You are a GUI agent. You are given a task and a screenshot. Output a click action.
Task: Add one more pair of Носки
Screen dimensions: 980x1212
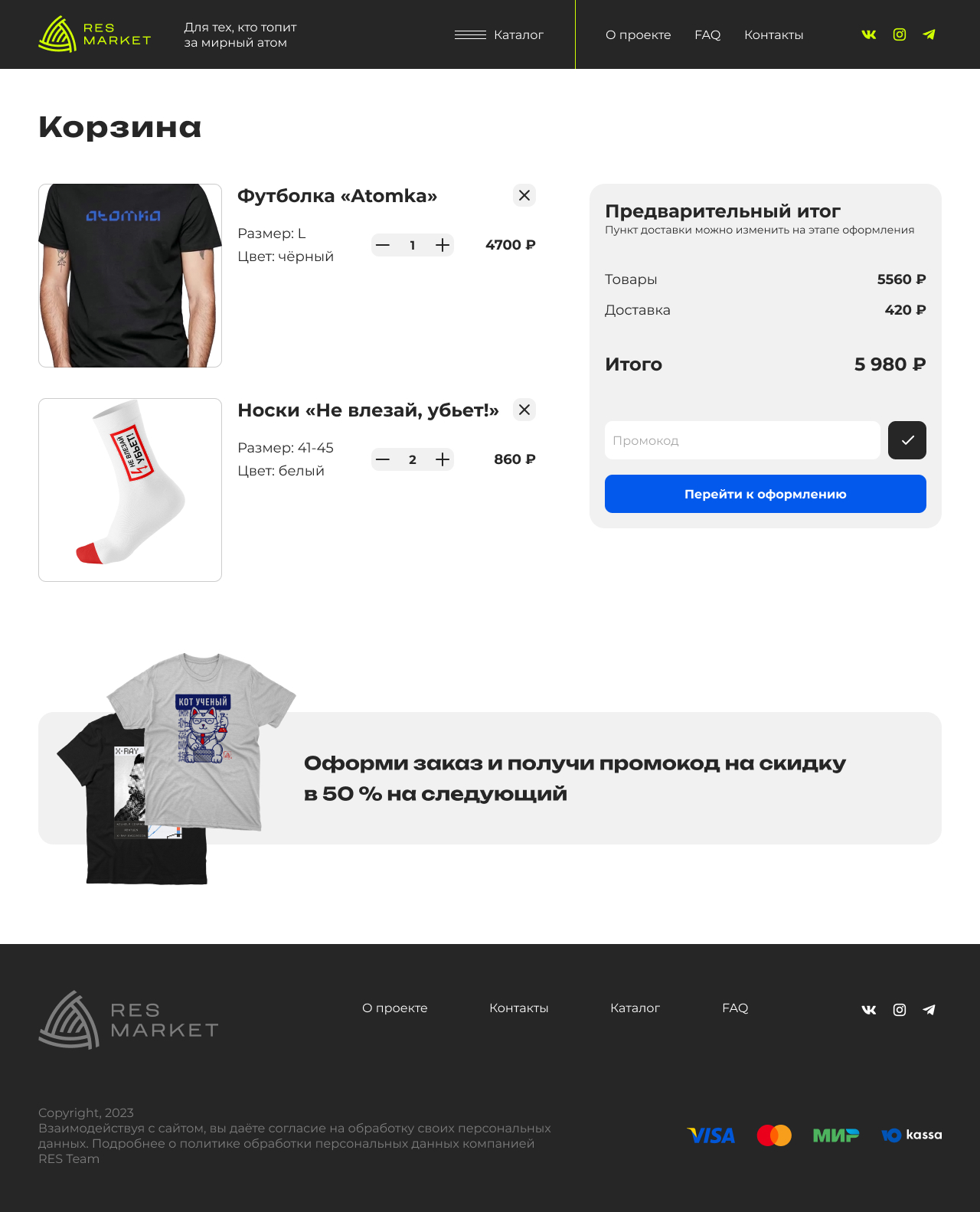(443, 459)
